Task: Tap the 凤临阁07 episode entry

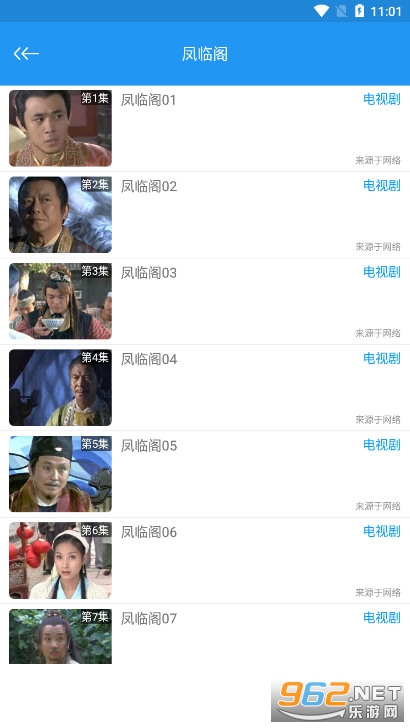Action: [205, 634]
